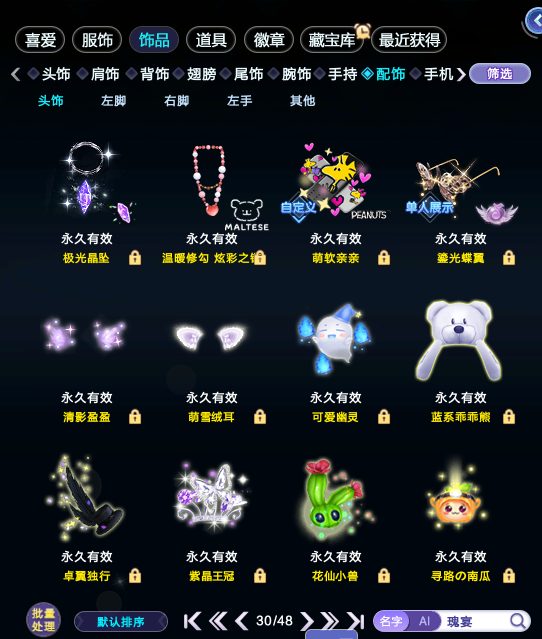Tap the search magnifier icon
Viewport: 542px width, 639px height.
pos(518,621)
